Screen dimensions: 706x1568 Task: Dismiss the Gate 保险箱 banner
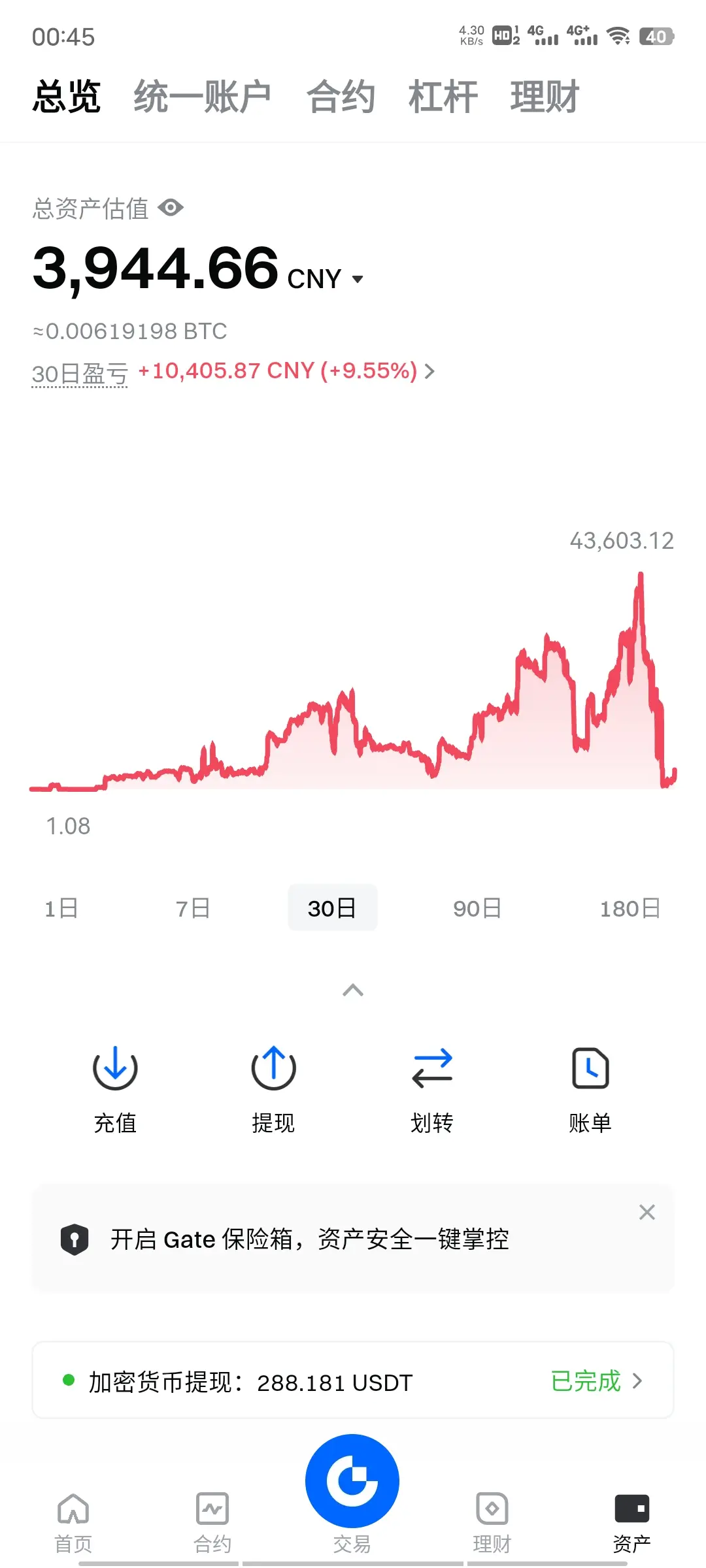(x=647, y=1212)
